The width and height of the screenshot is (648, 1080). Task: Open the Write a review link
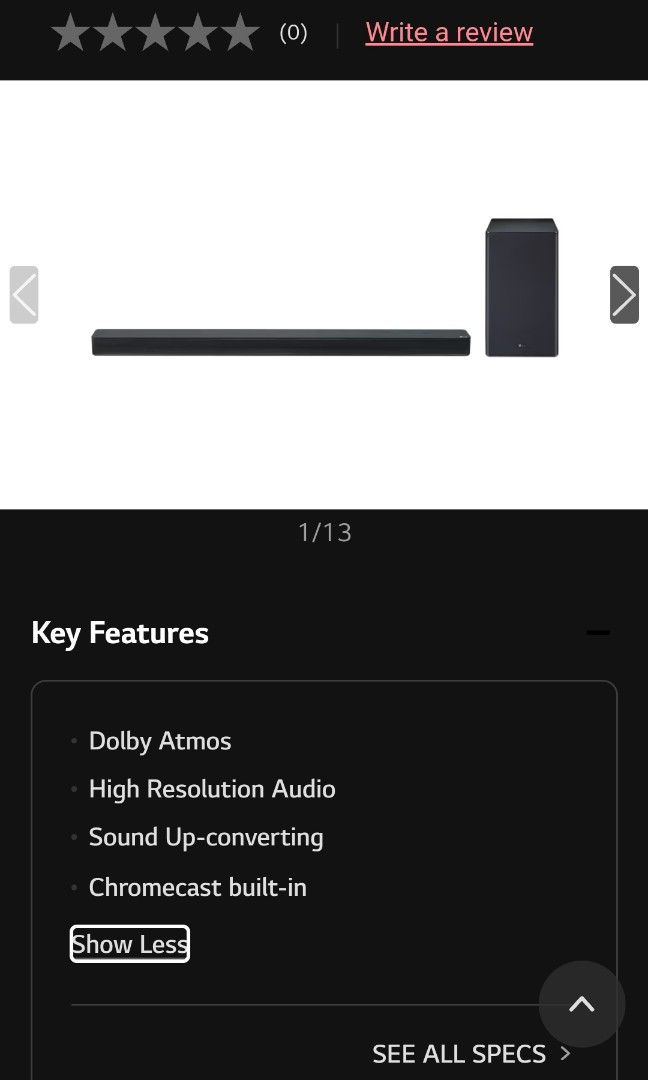click(449, 33)
